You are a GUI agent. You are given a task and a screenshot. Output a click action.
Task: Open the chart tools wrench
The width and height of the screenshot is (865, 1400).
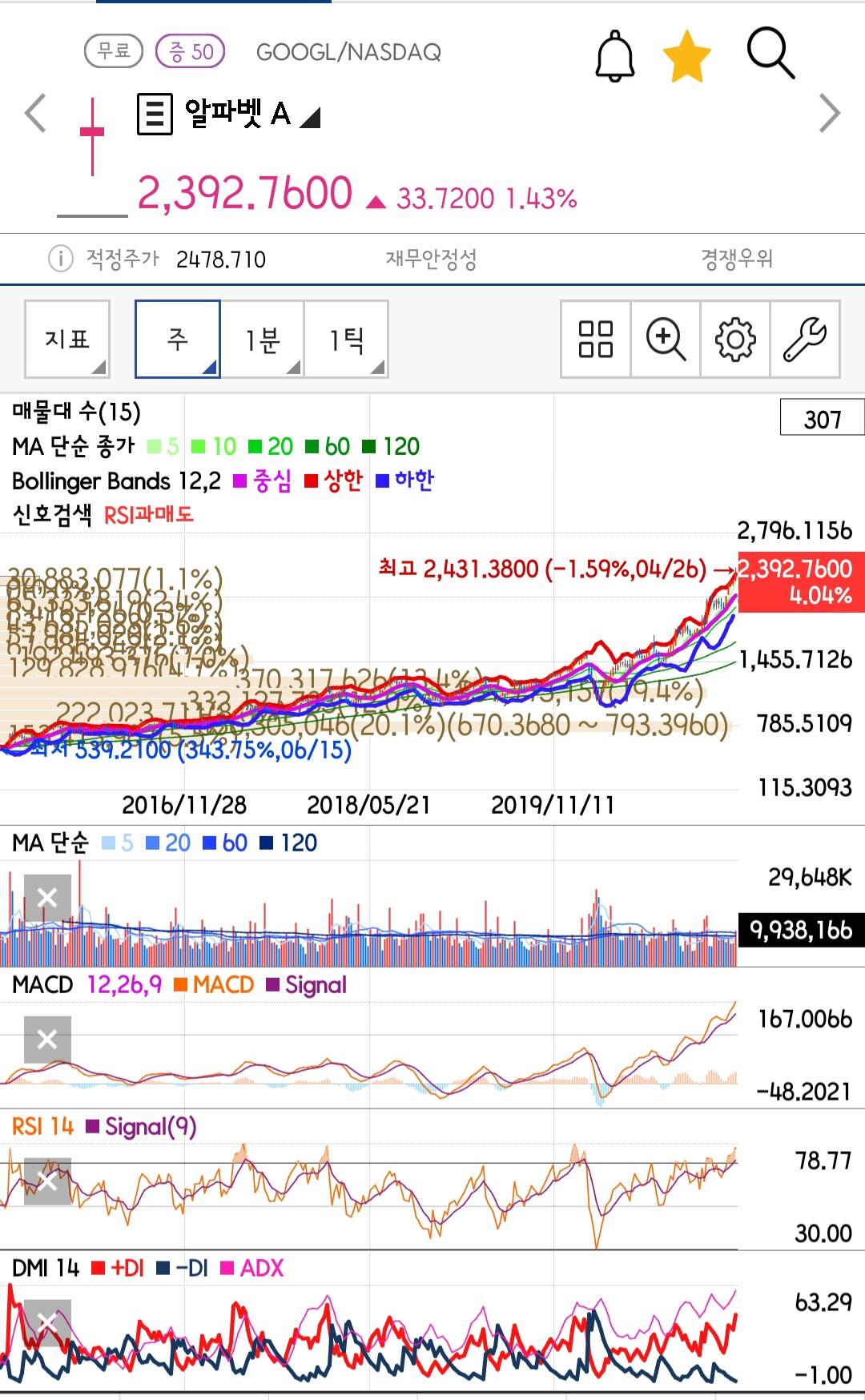pyautogui.click(x=804, y=339)
